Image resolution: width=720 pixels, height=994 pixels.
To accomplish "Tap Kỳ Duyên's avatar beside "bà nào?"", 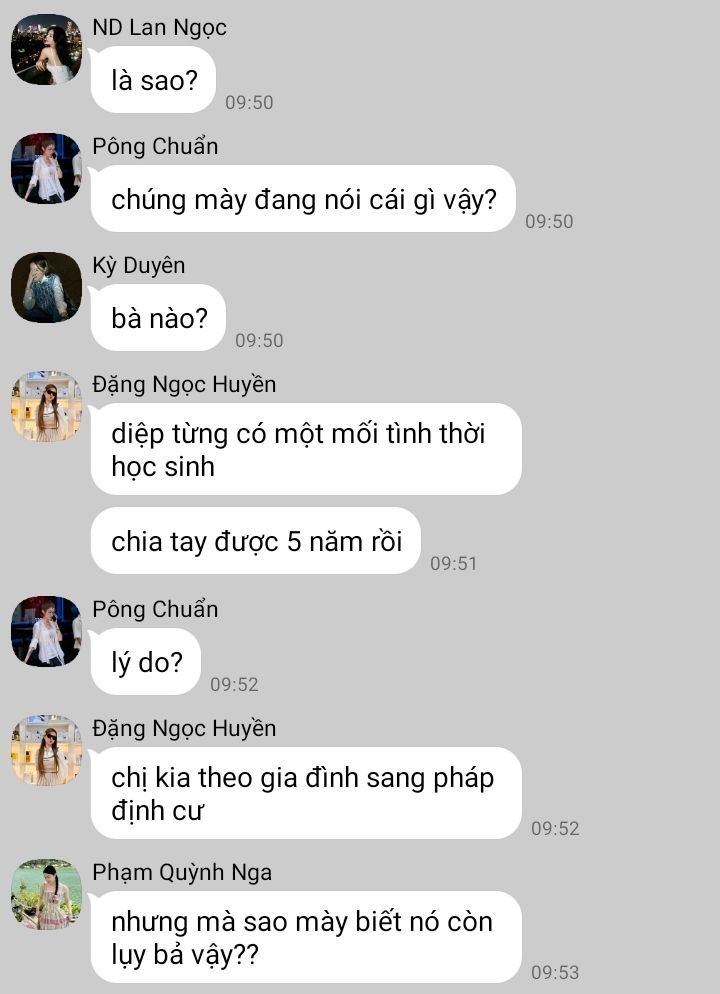I will click(46, 287).
